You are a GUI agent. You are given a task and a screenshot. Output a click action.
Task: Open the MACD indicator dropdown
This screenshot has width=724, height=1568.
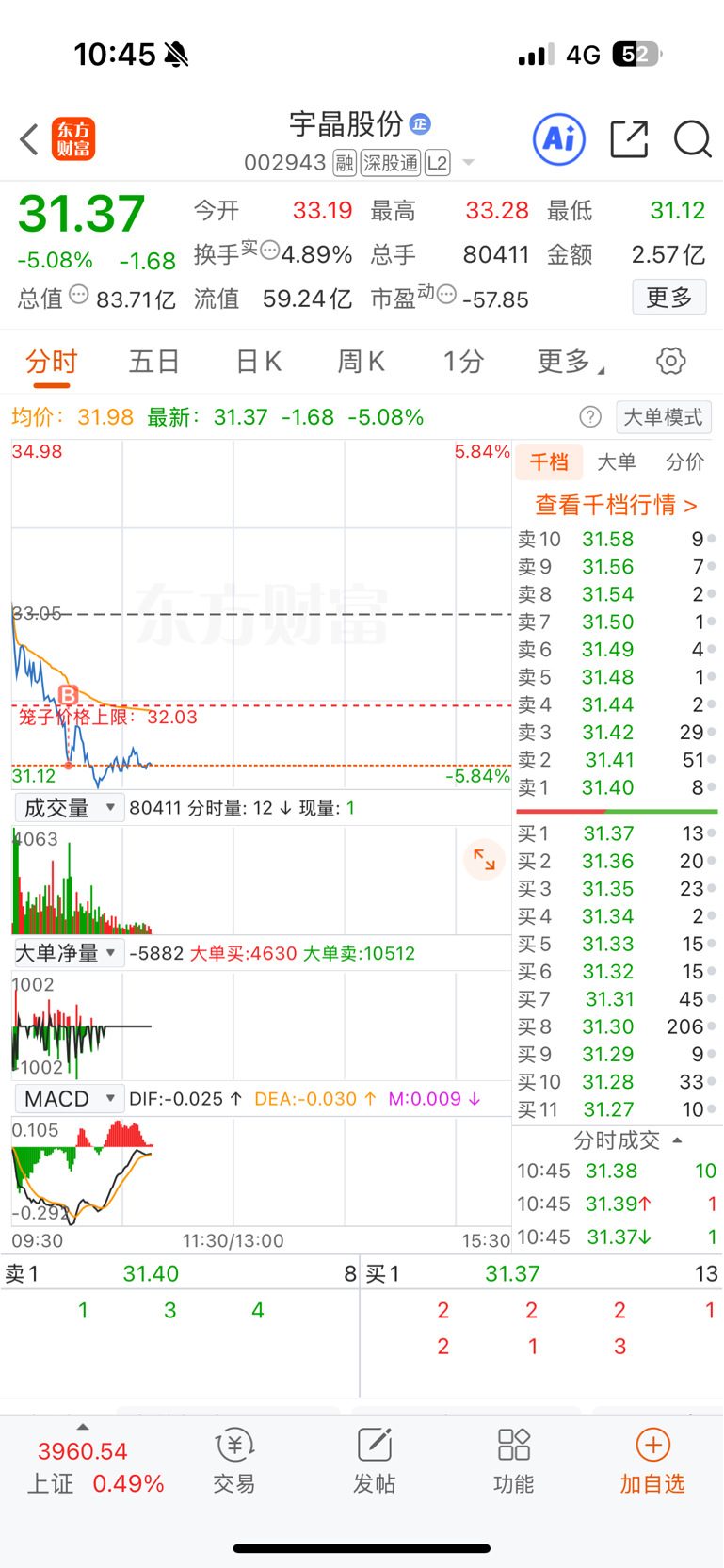pyautogui.click(x=69, y=1098)
